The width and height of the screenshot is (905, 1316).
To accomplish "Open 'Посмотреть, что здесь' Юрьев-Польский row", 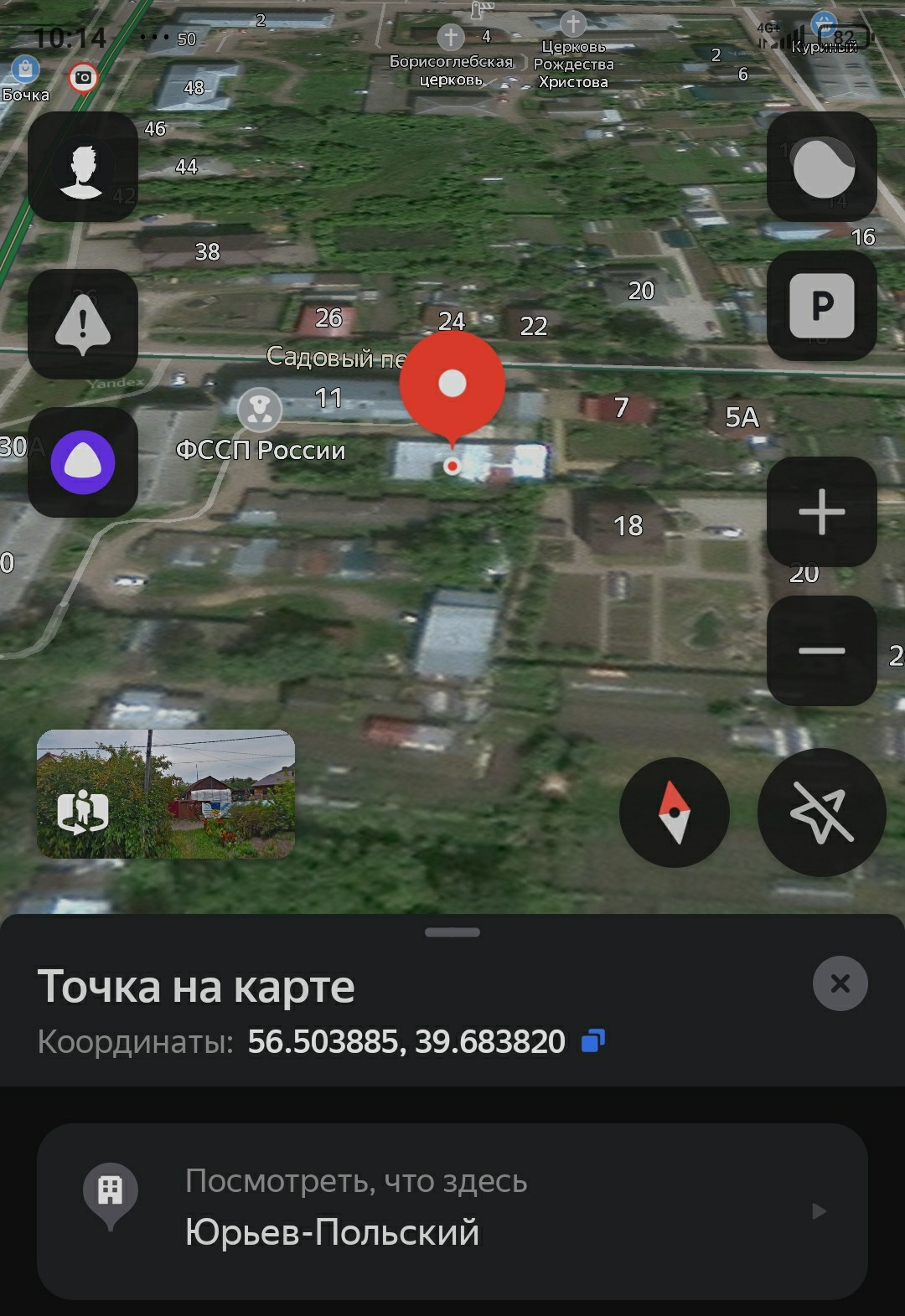I will pyautogui.click(x=452, y=1210).
